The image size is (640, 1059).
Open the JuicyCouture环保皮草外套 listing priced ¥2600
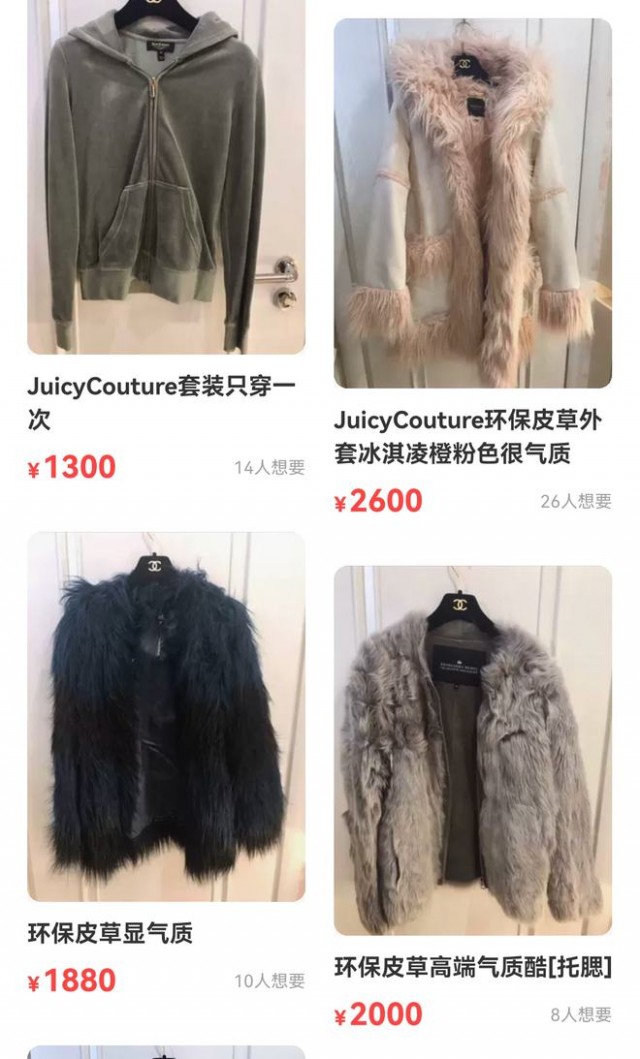pos(472,205)
